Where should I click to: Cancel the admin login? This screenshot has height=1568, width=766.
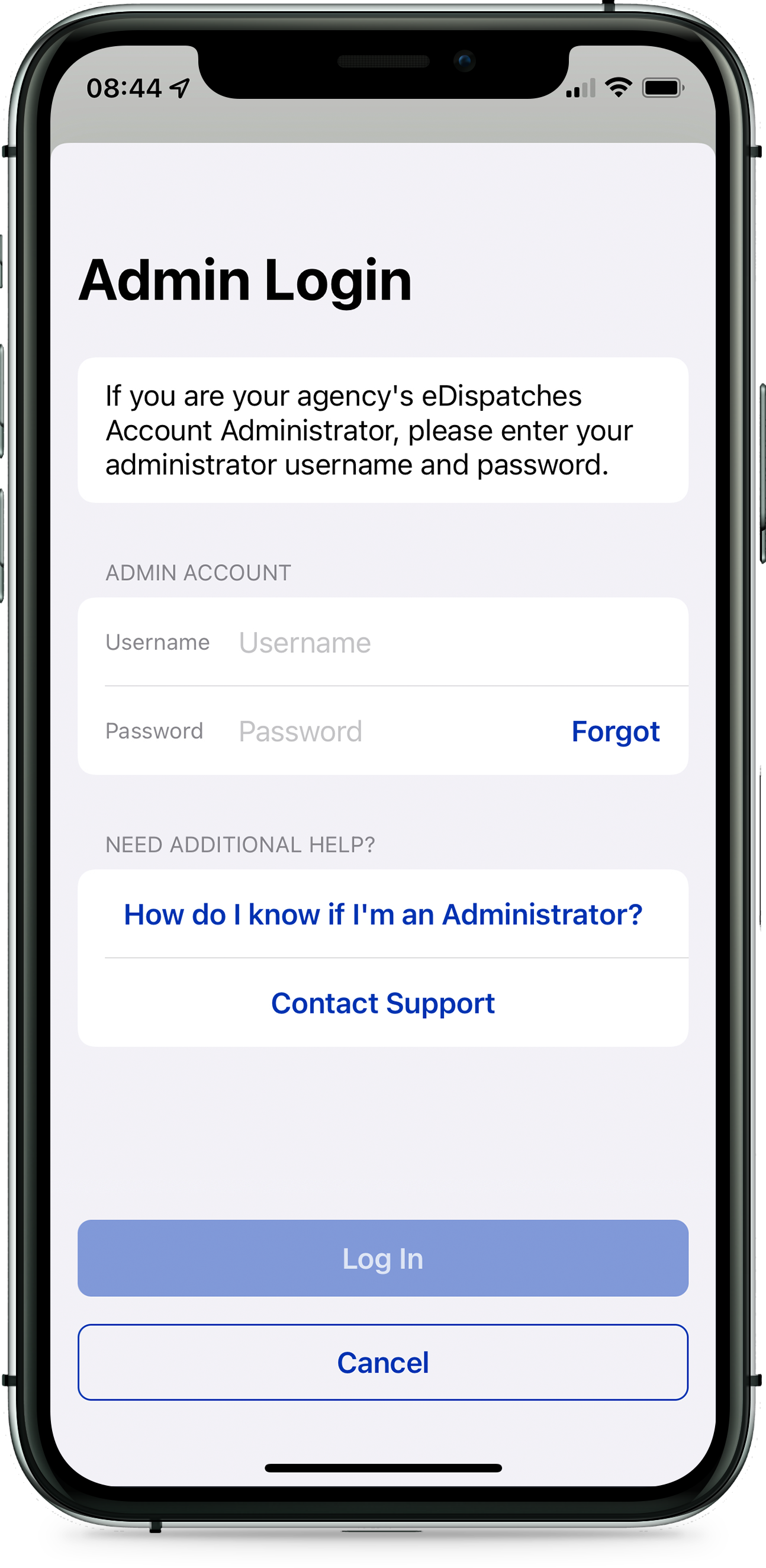pos(383,1362)
